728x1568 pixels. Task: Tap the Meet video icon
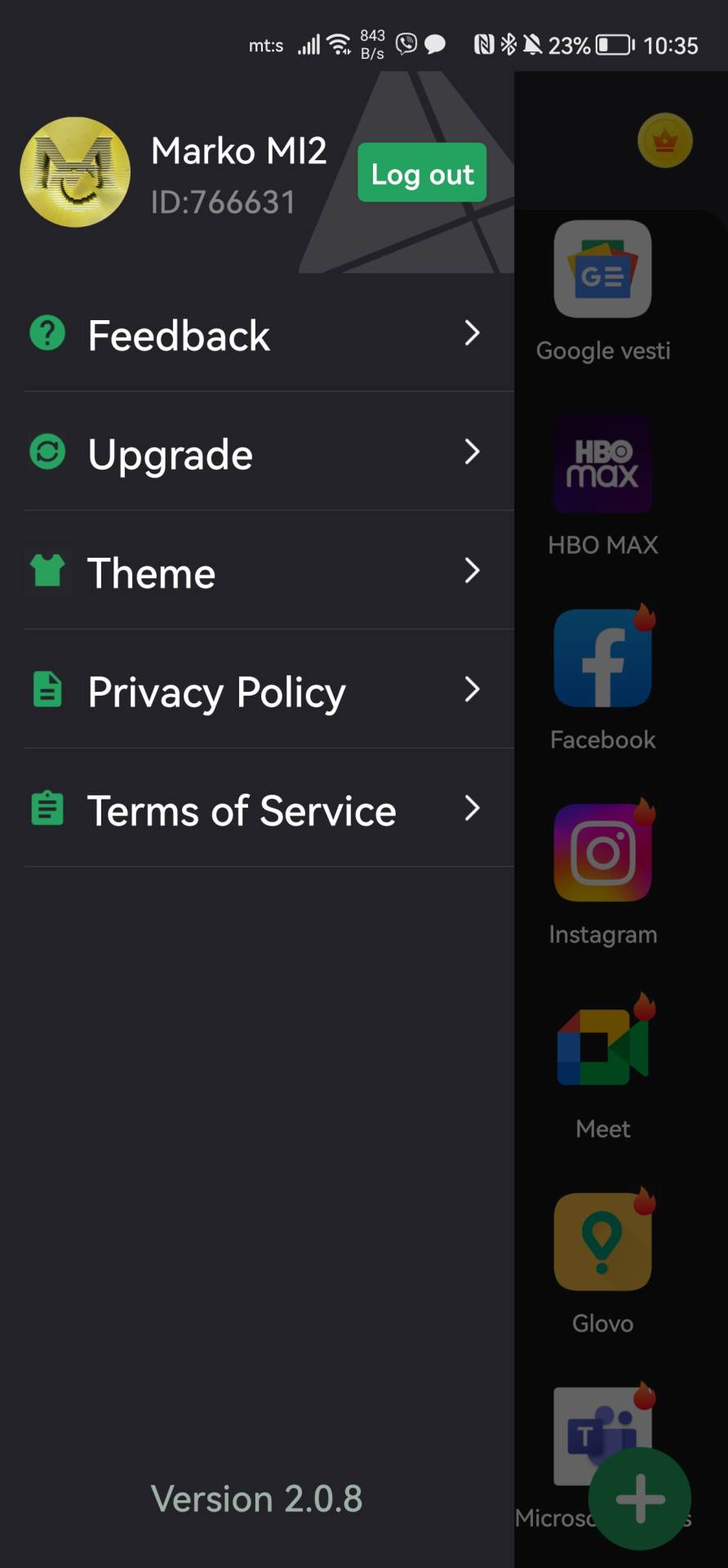602,1045
